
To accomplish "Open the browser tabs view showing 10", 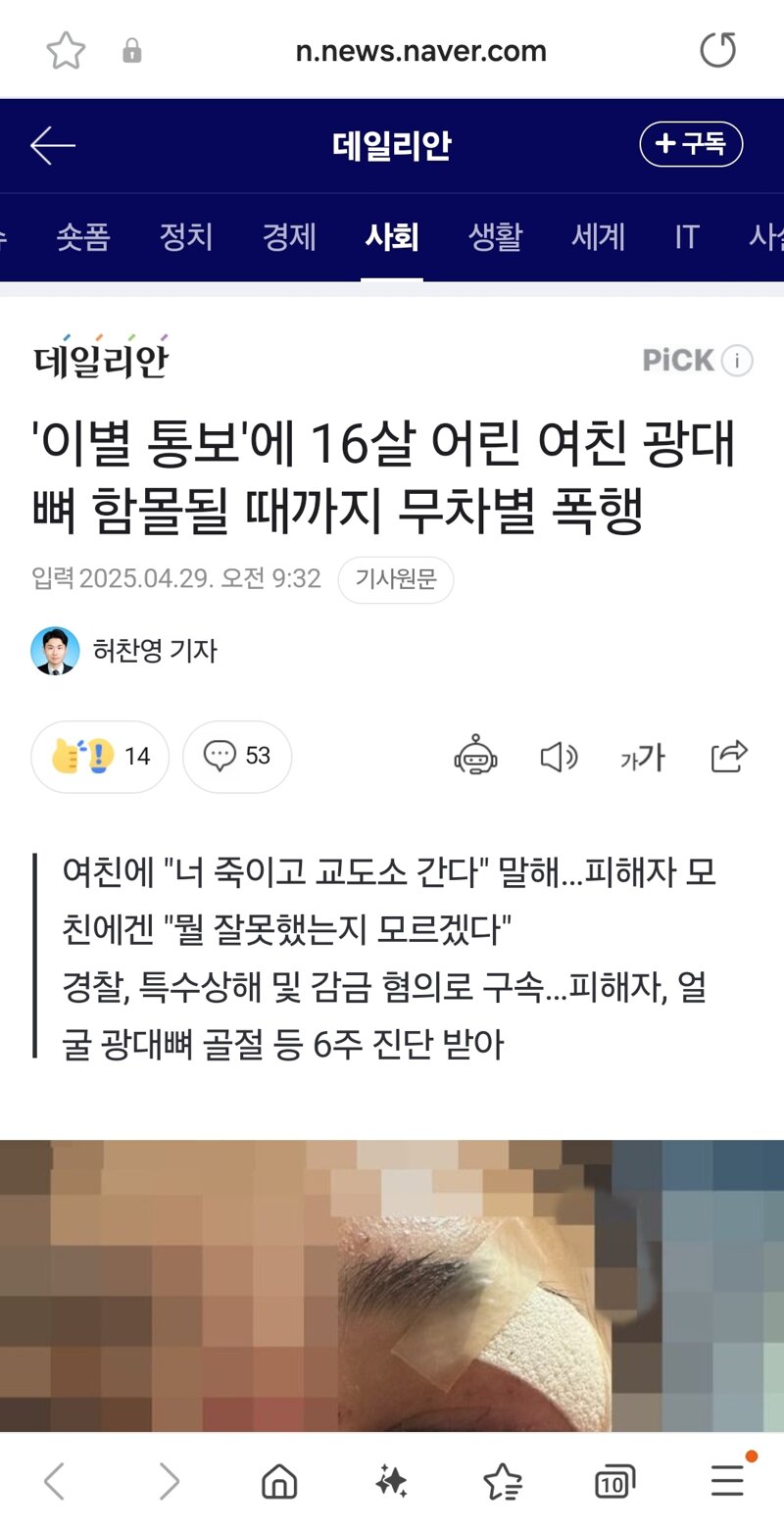I will click(614, 1481).
